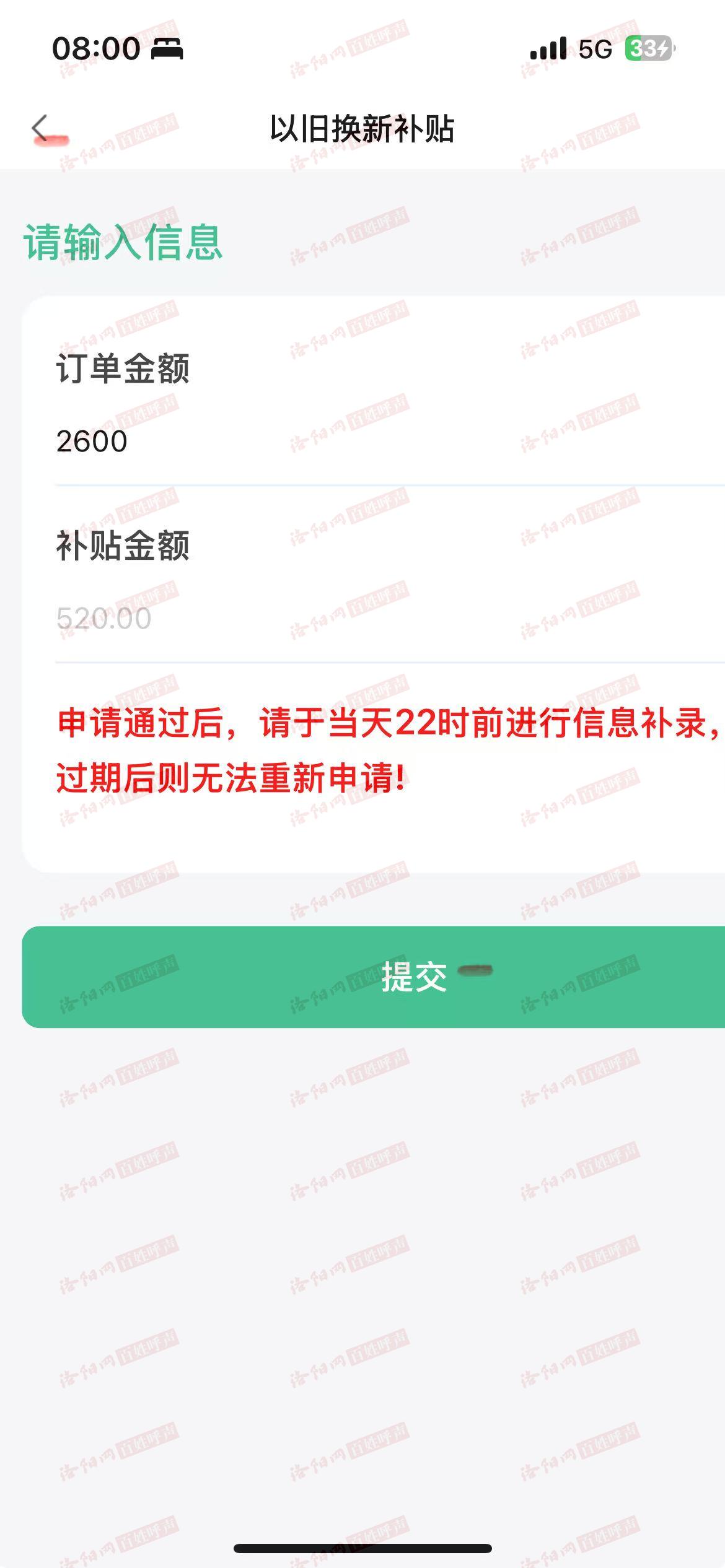This screenshot has width=725, height=1568.
Task: Submit the form with the 提交 button
Action: tap(374, 977)
